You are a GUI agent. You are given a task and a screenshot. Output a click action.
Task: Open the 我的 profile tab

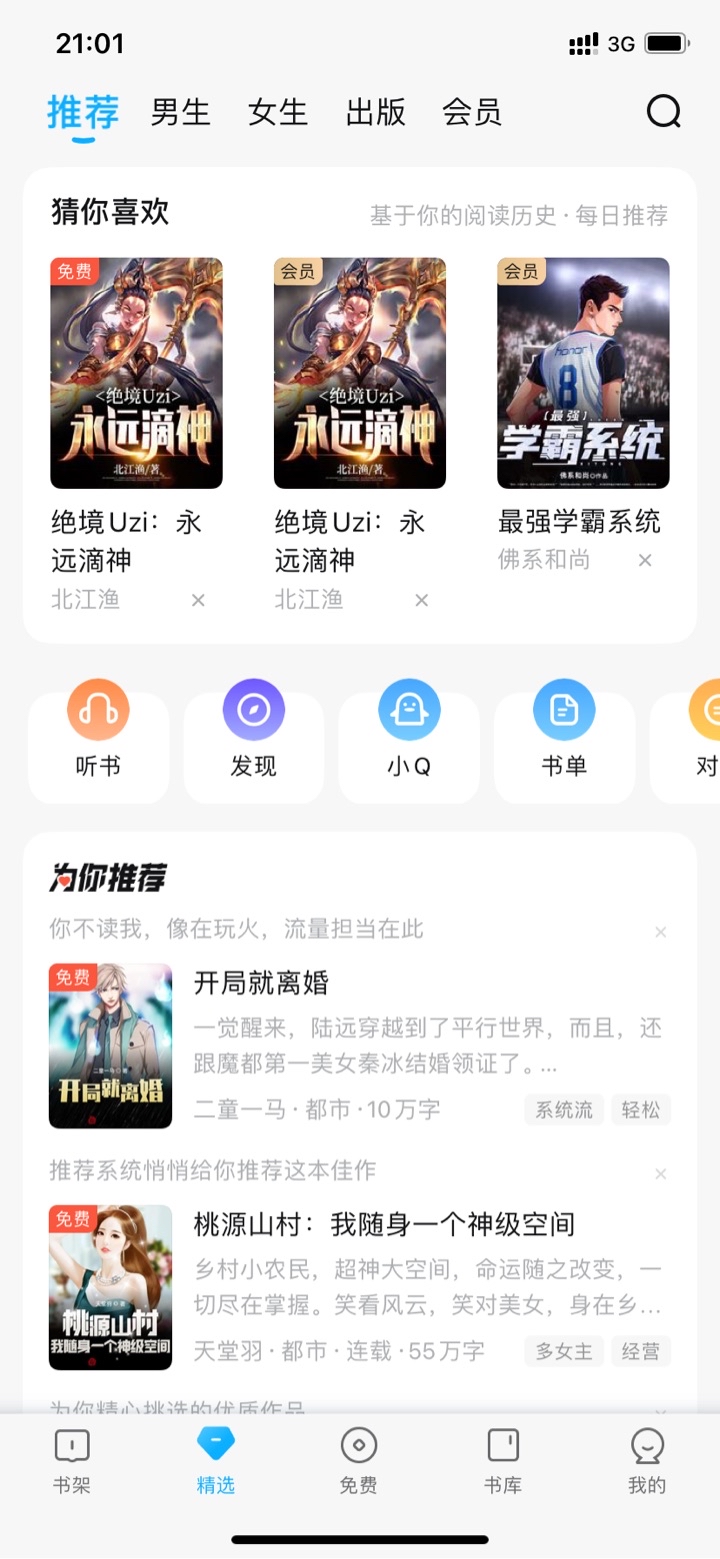tap(647, 1460)
